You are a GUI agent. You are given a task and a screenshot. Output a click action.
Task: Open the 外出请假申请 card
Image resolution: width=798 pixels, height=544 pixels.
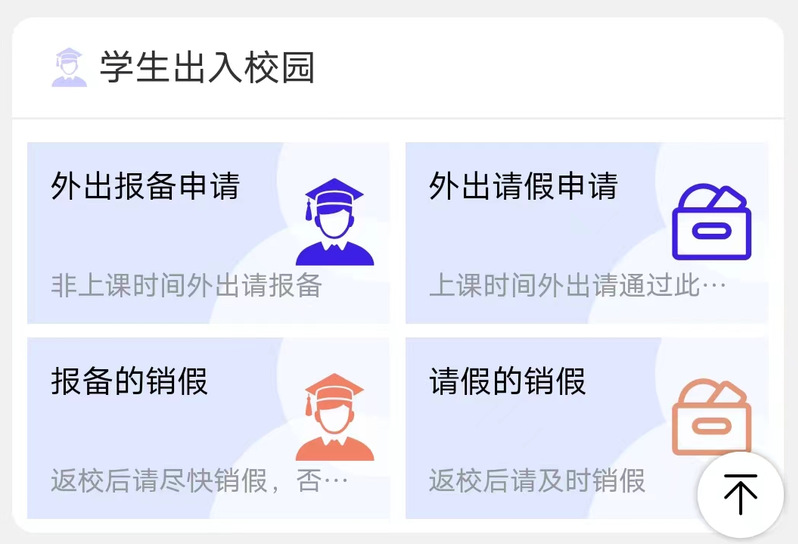tap(586, 233)
